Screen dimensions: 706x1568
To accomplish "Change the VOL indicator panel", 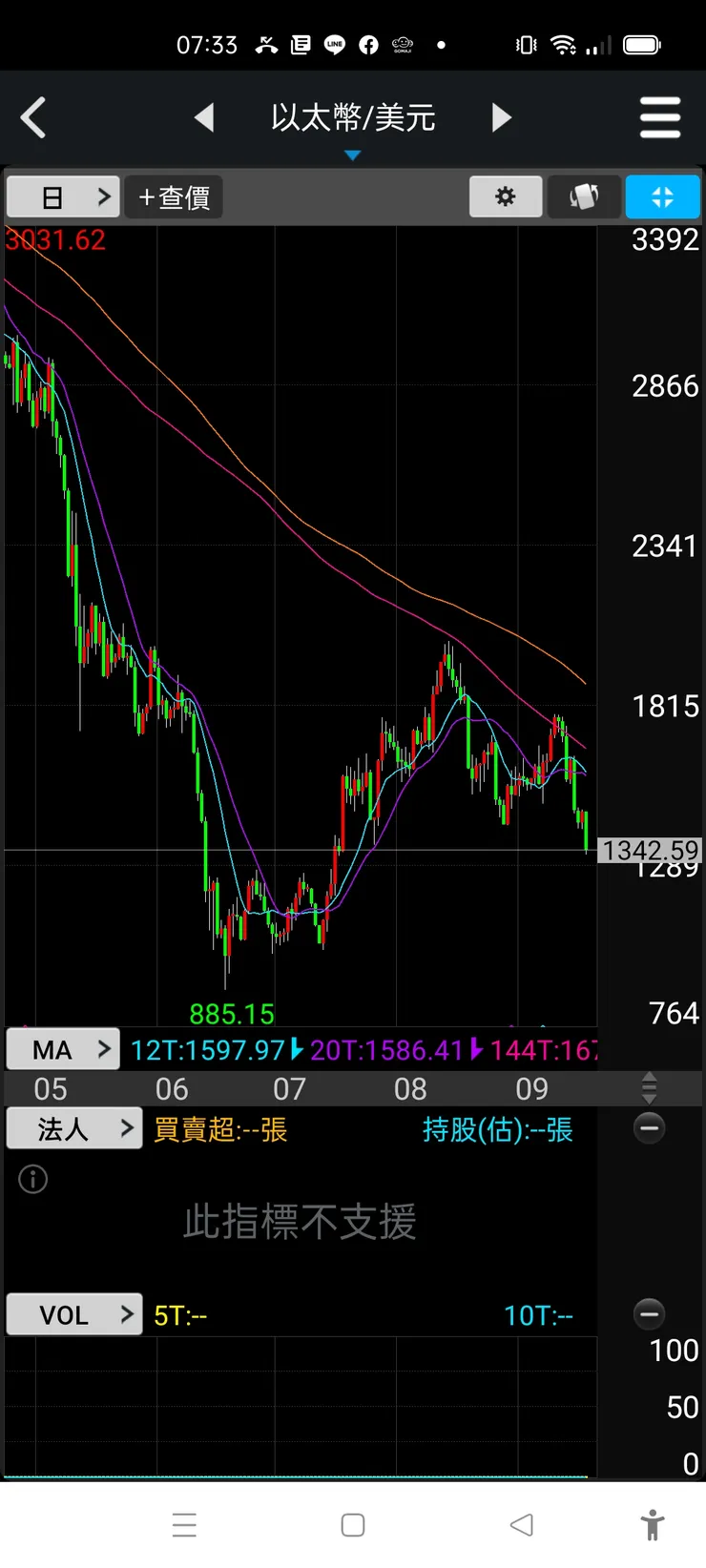I will 73,1315.
